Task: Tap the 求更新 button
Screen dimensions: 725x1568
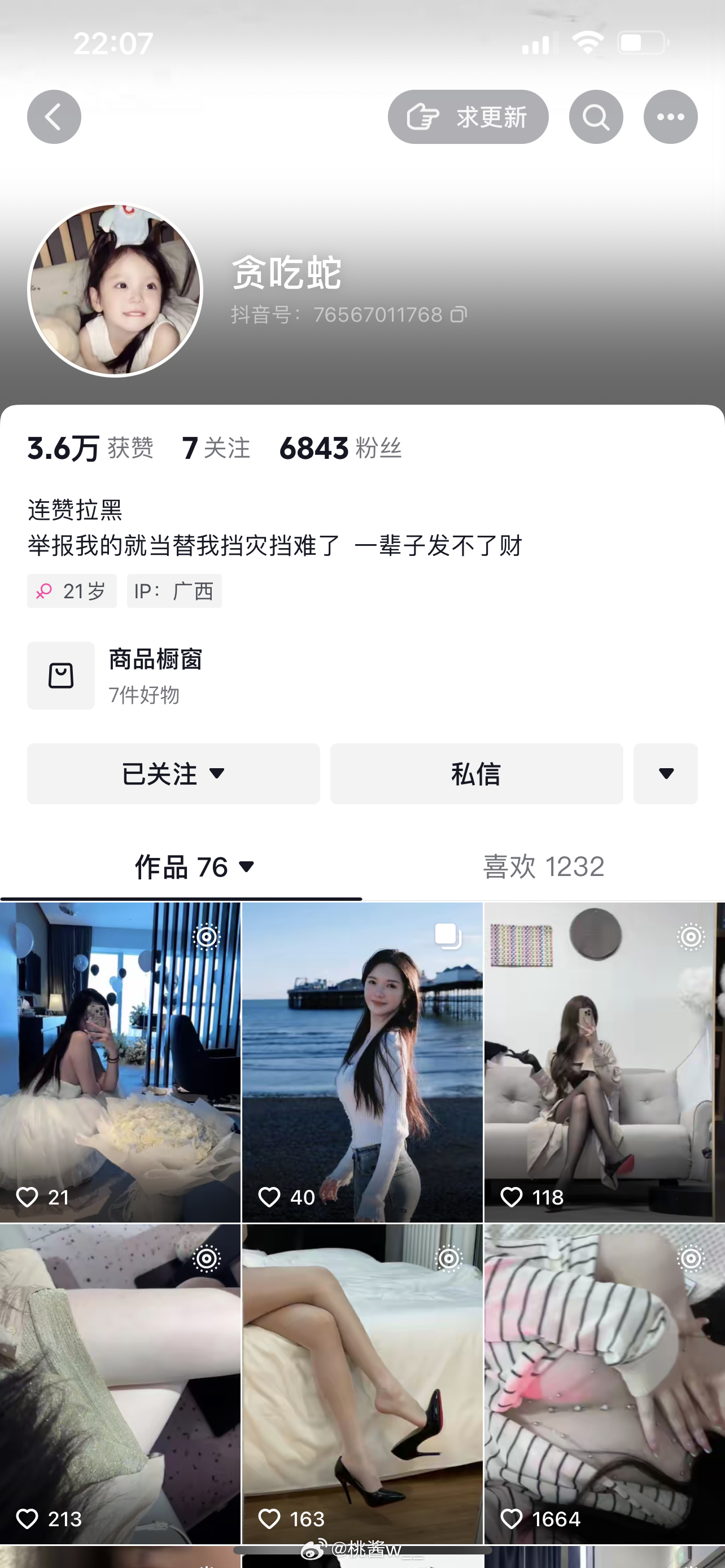Action: [x=468, y=116]
